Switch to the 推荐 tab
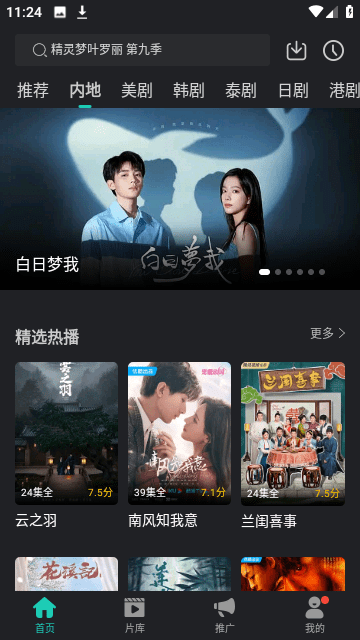The height and width of the screenshot is (640, 360). [x=33, y=90]
